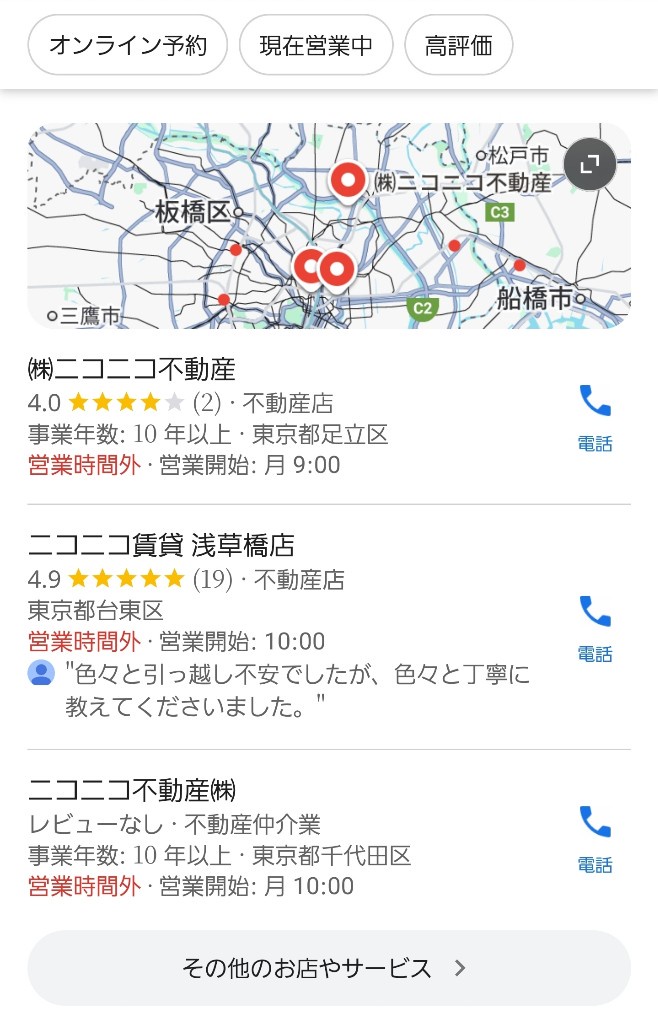Viewport: 658px width, 1024px height.
Task: Open the ニコニコ不動産㈱ listing in 千代田区
Action: (x=132, y=790)
